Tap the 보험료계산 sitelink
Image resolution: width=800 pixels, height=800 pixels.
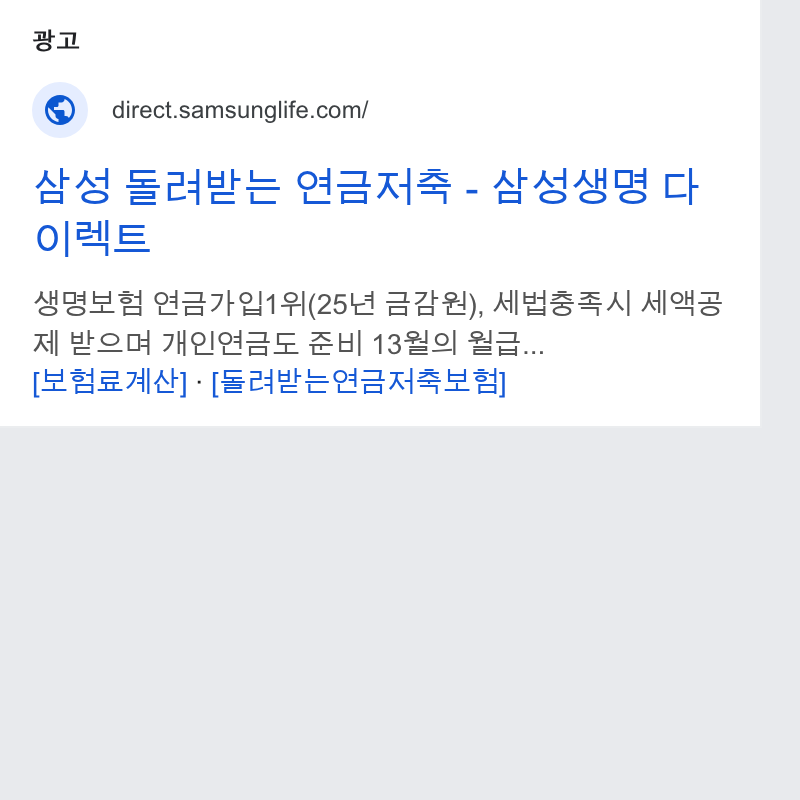110,381
